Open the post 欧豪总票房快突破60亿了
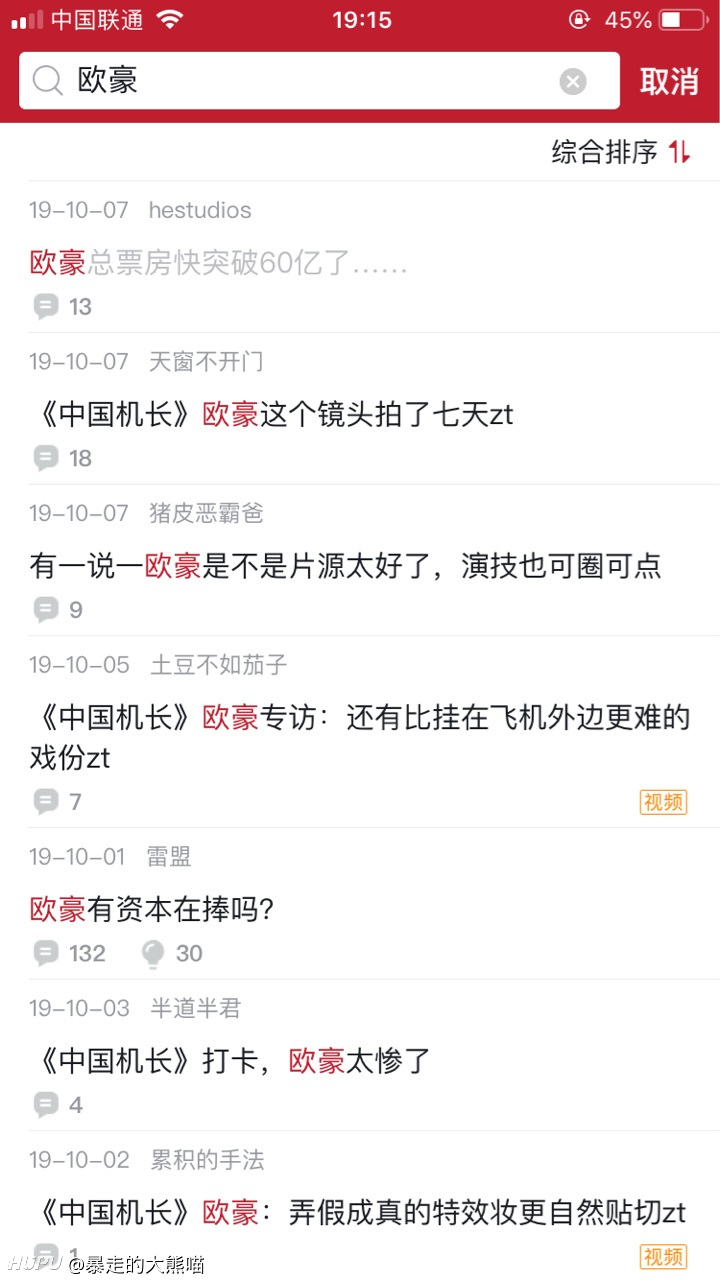The width and height of the screenshot is (720, 1280). [360, 257]
